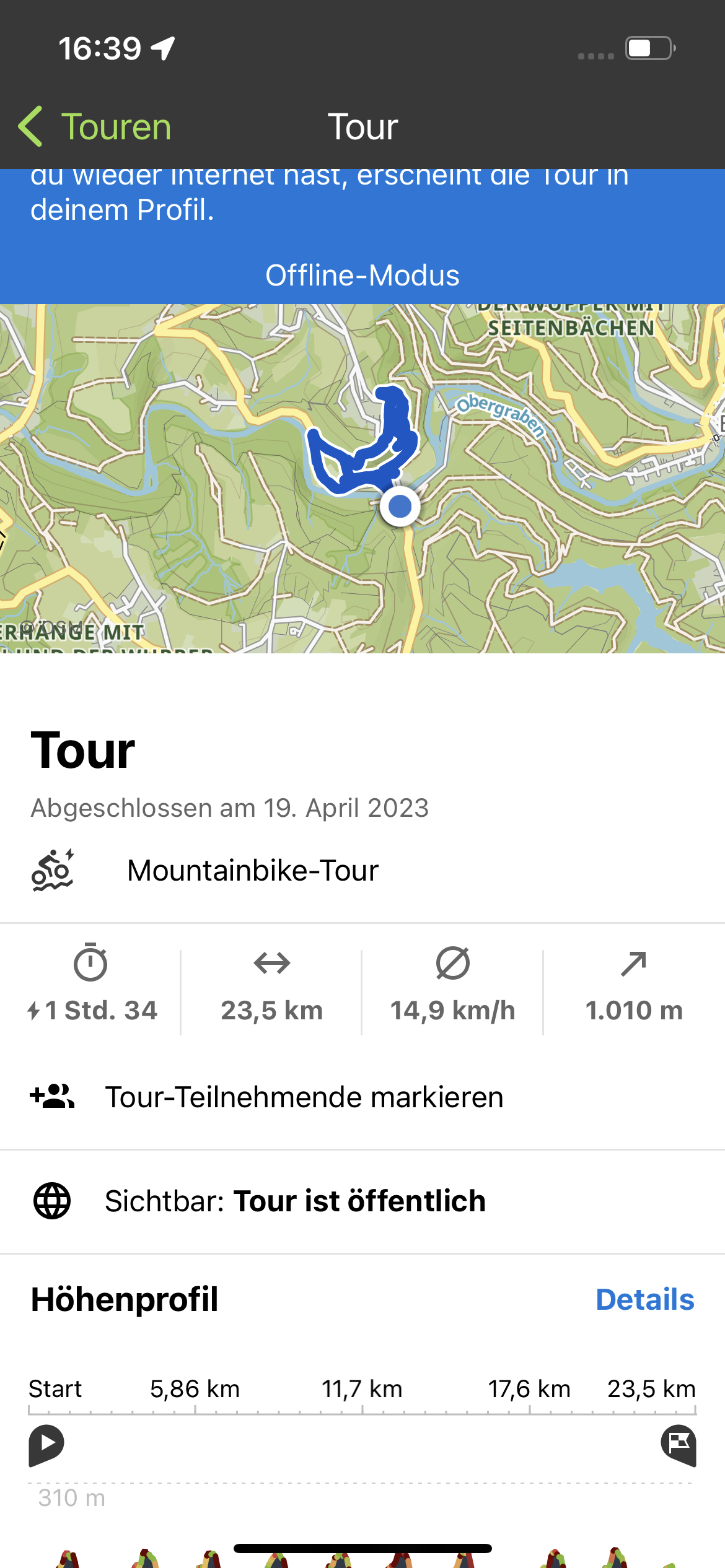Change the Sichtbar visibility setting
This screenshot has width=725, height=1568.
coord(362,1201)
